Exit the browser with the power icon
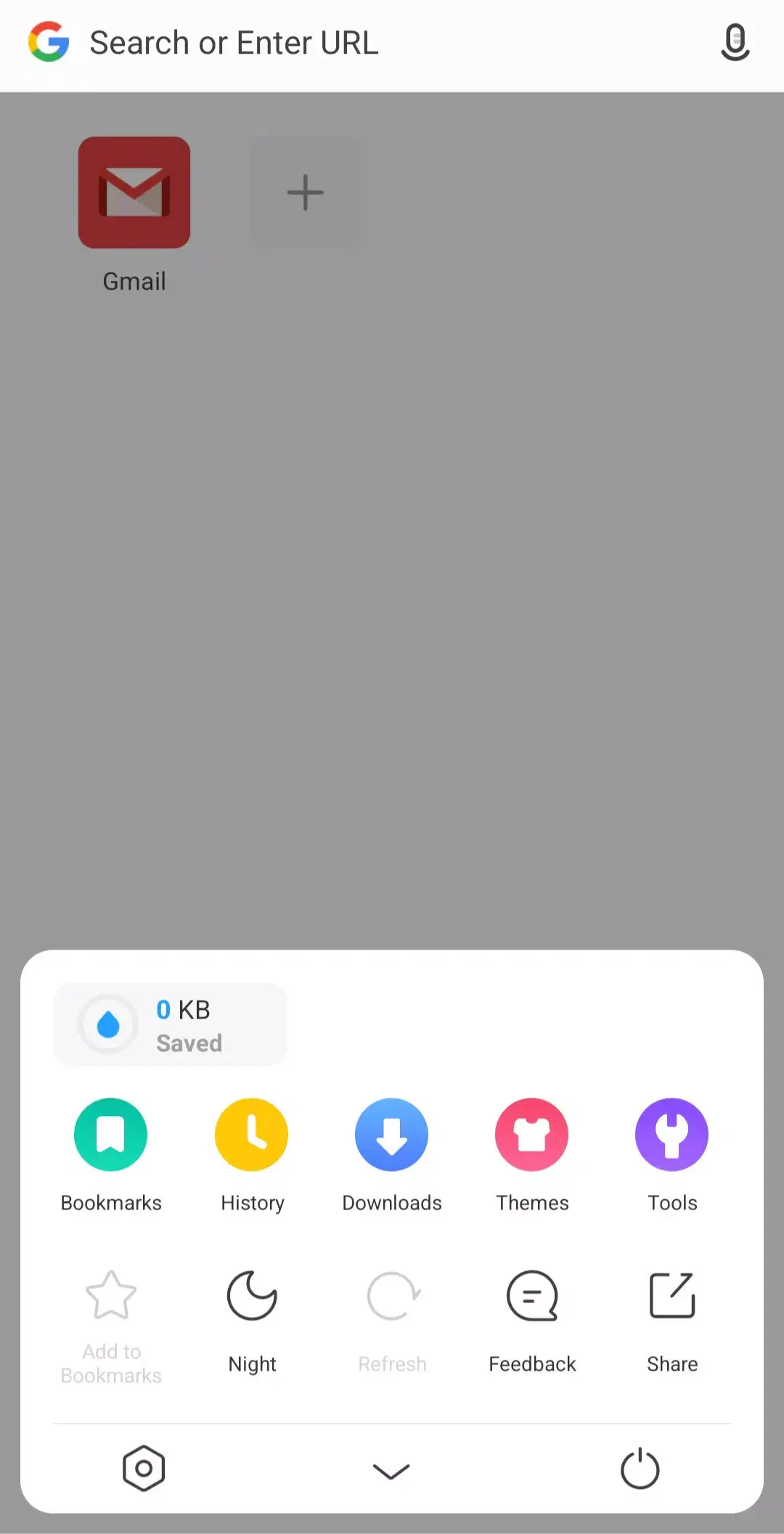 [x=640, y=1469]
